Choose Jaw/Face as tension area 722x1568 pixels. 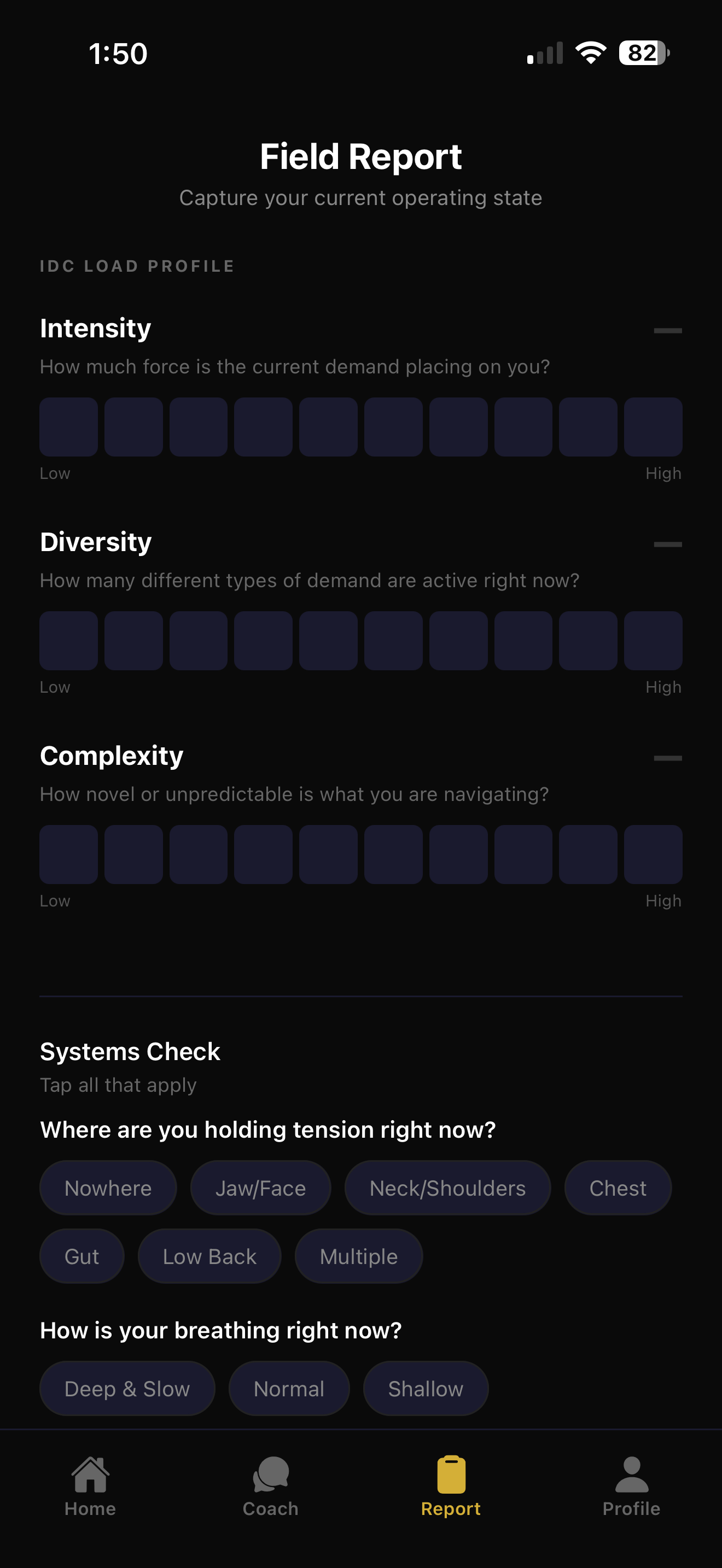point(260,1187)
